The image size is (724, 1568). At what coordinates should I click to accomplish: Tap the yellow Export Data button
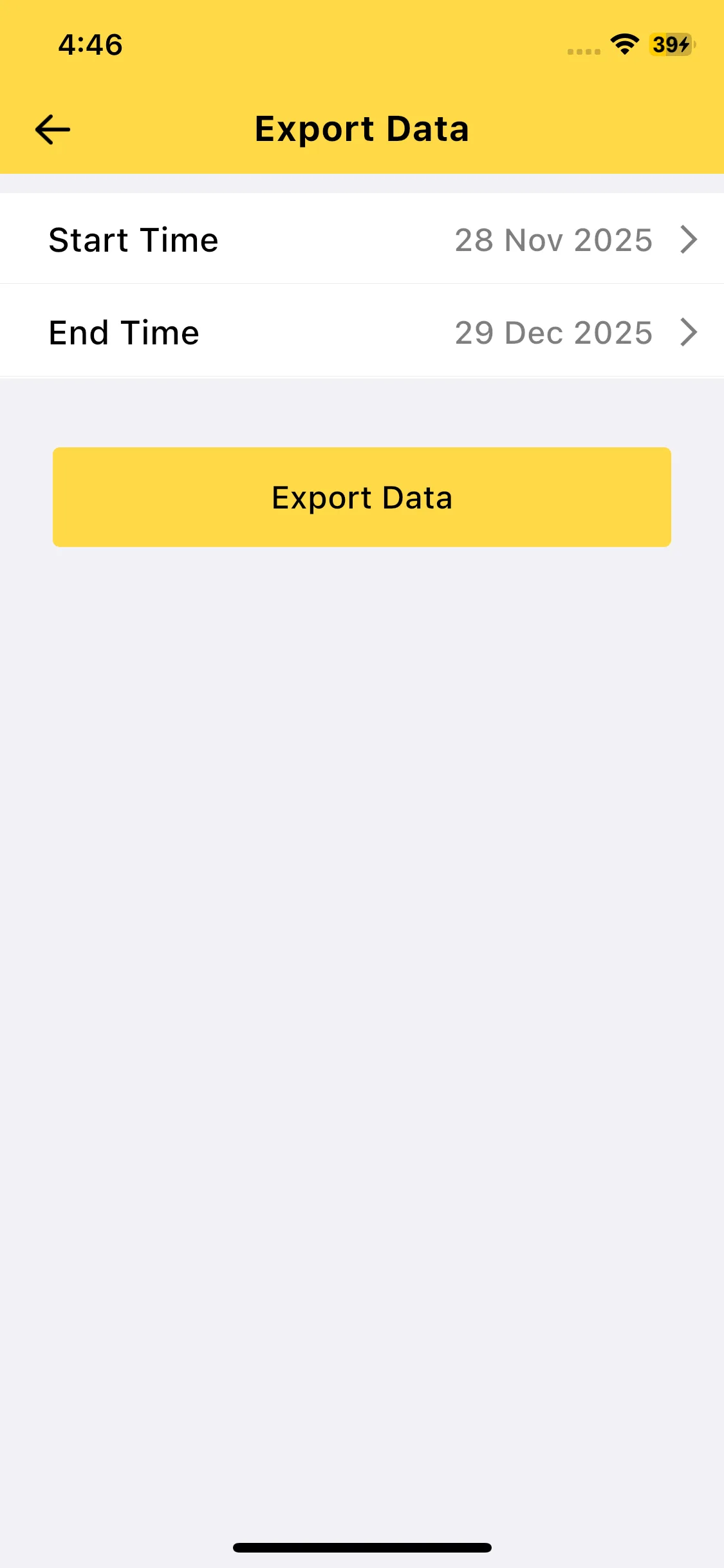tap(362, 498)
